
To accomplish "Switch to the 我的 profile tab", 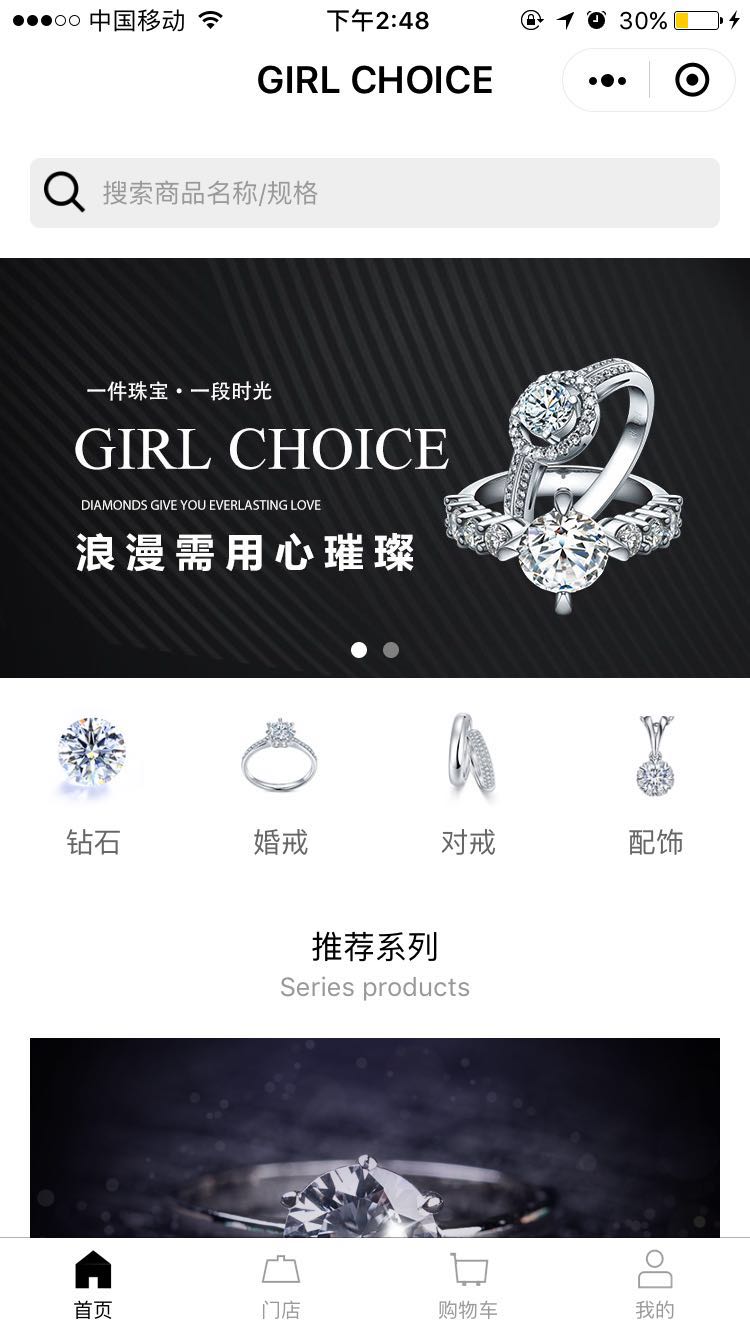I will (655, 1285).
